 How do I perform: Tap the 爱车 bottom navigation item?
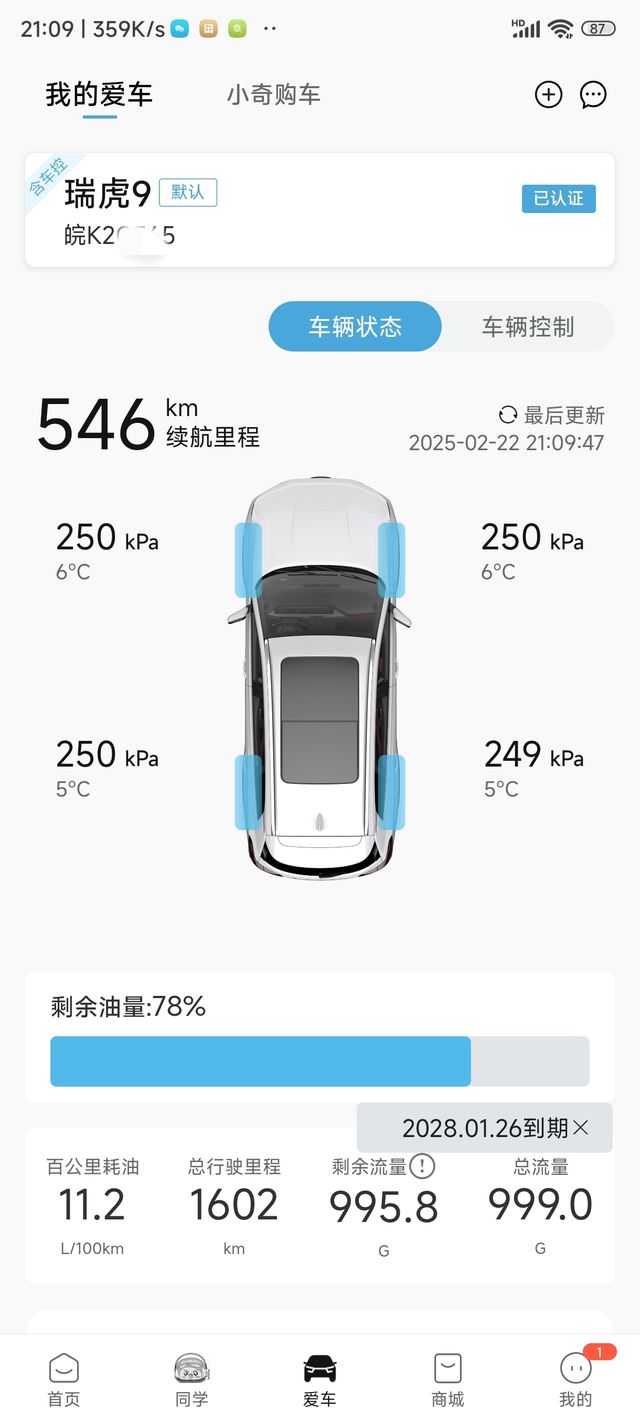tap(320, 1379)
